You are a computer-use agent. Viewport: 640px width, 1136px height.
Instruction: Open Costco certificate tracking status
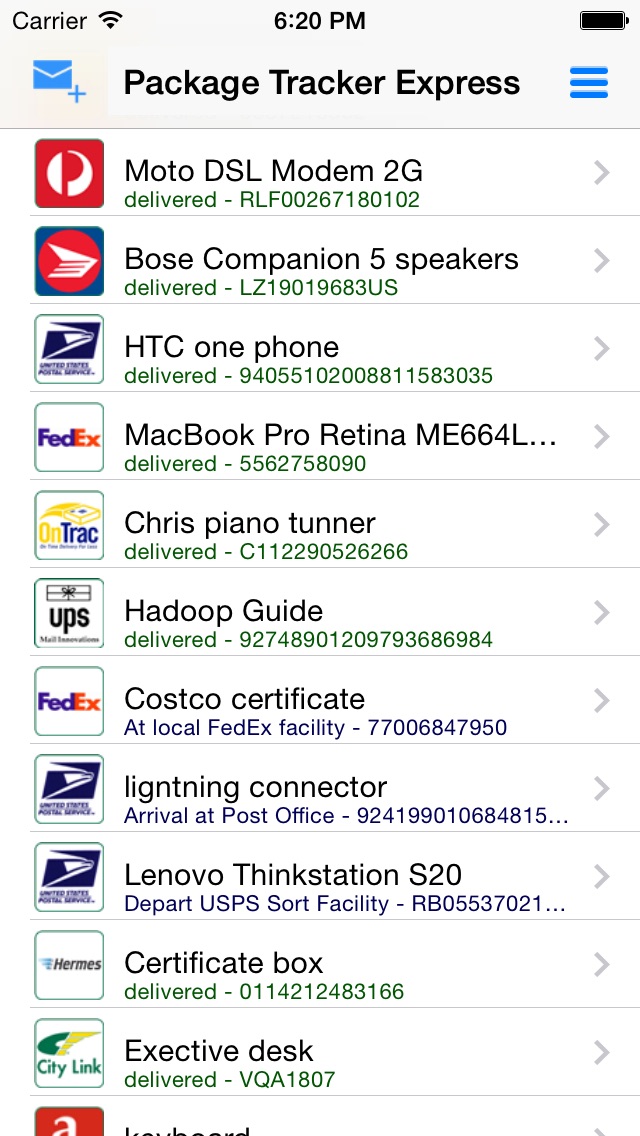pyautogui.click(x=320, y=700)
